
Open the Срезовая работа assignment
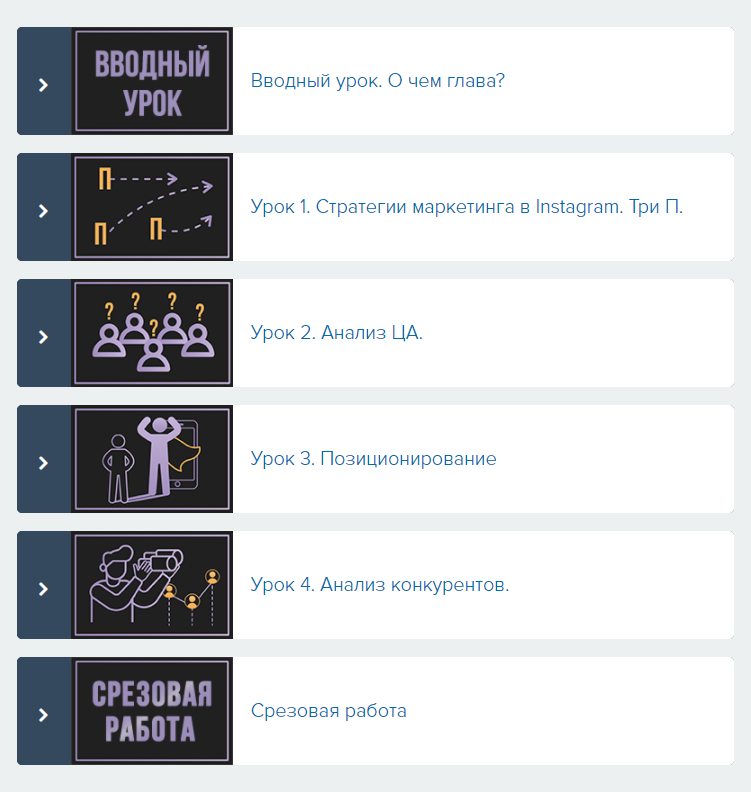[x=328, y=711]
